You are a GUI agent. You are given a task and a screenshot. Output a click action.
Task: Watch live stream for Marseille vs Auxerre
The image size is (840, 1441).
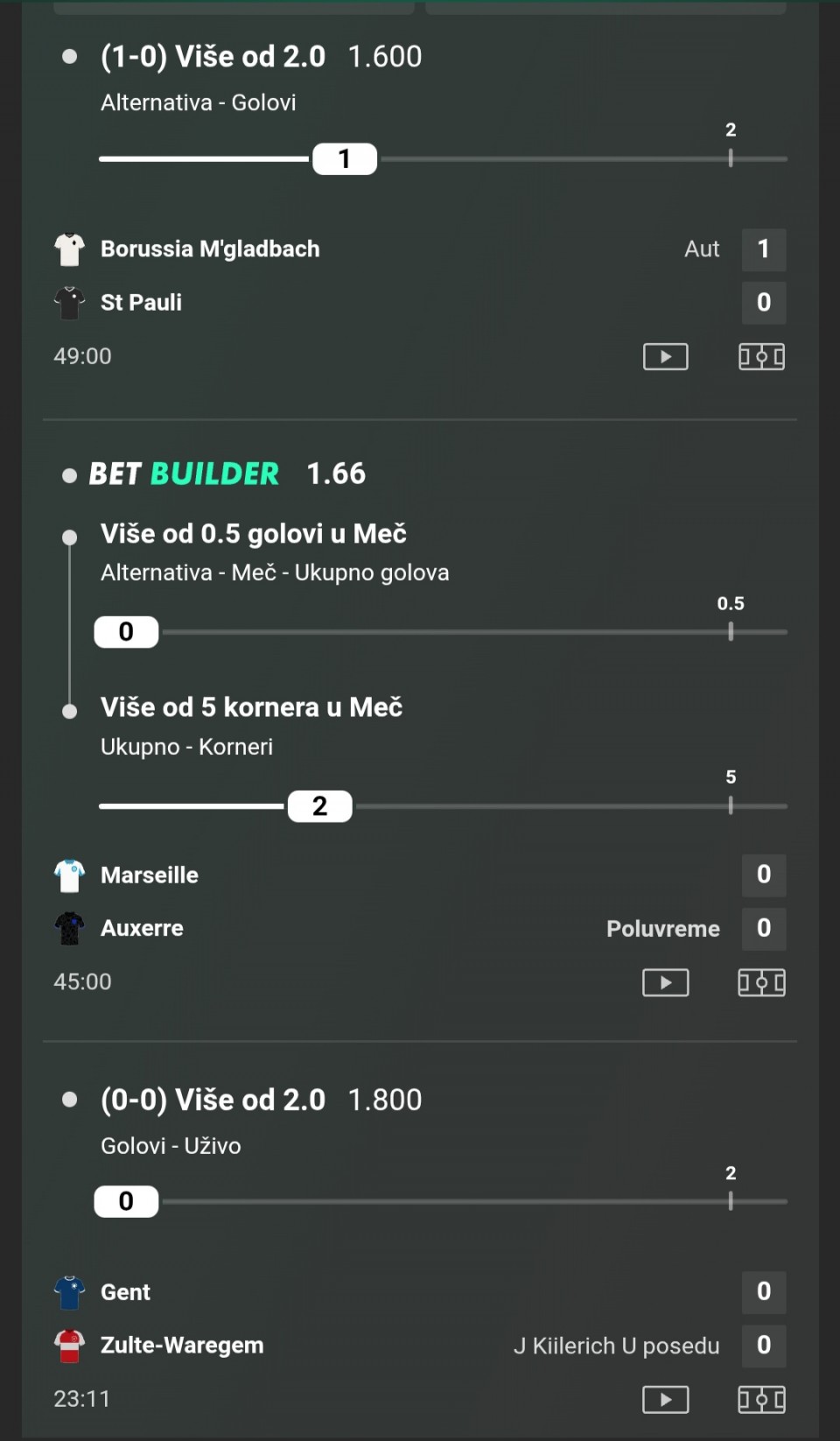[665, 982]
